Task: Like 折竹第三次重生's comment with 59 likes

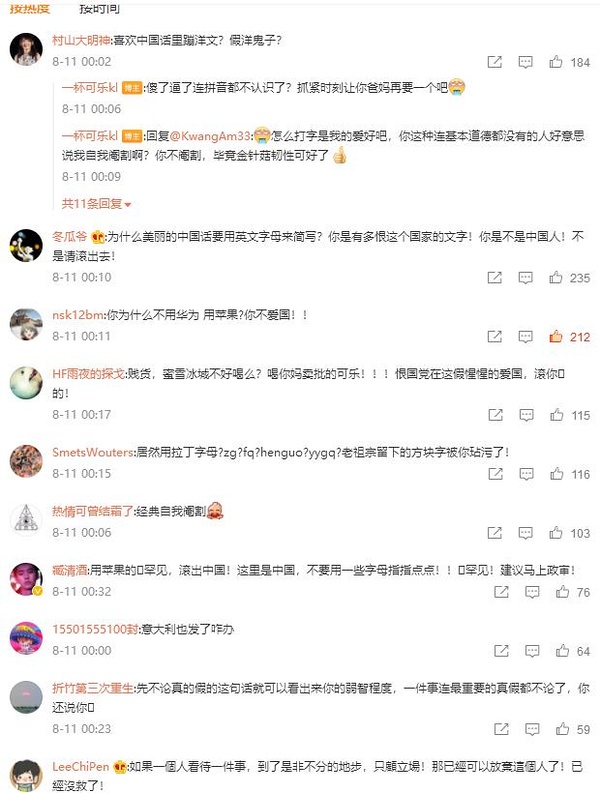Action: [555, 729]
